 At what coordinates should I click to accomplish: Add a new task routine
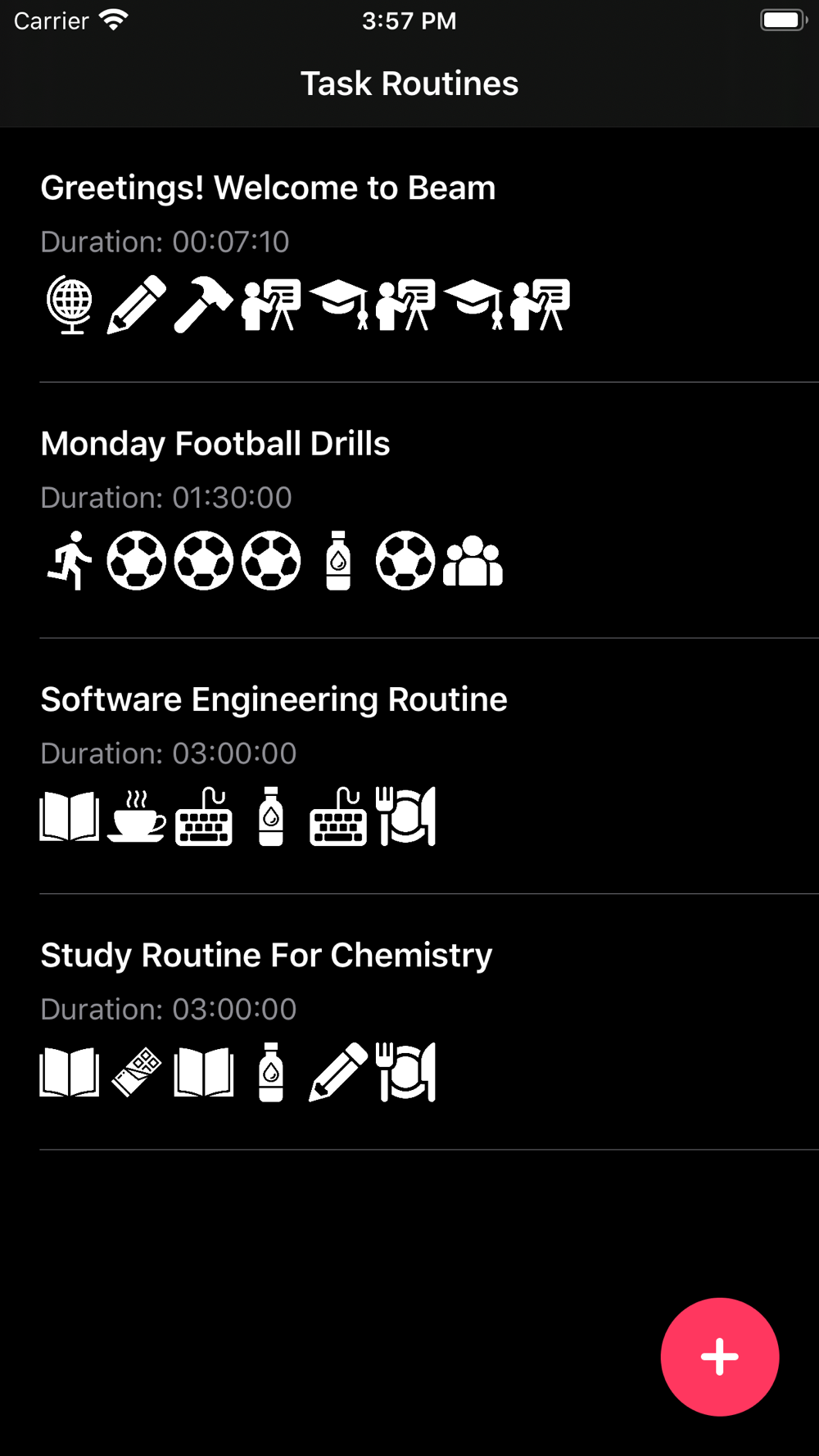point(719,1356)
